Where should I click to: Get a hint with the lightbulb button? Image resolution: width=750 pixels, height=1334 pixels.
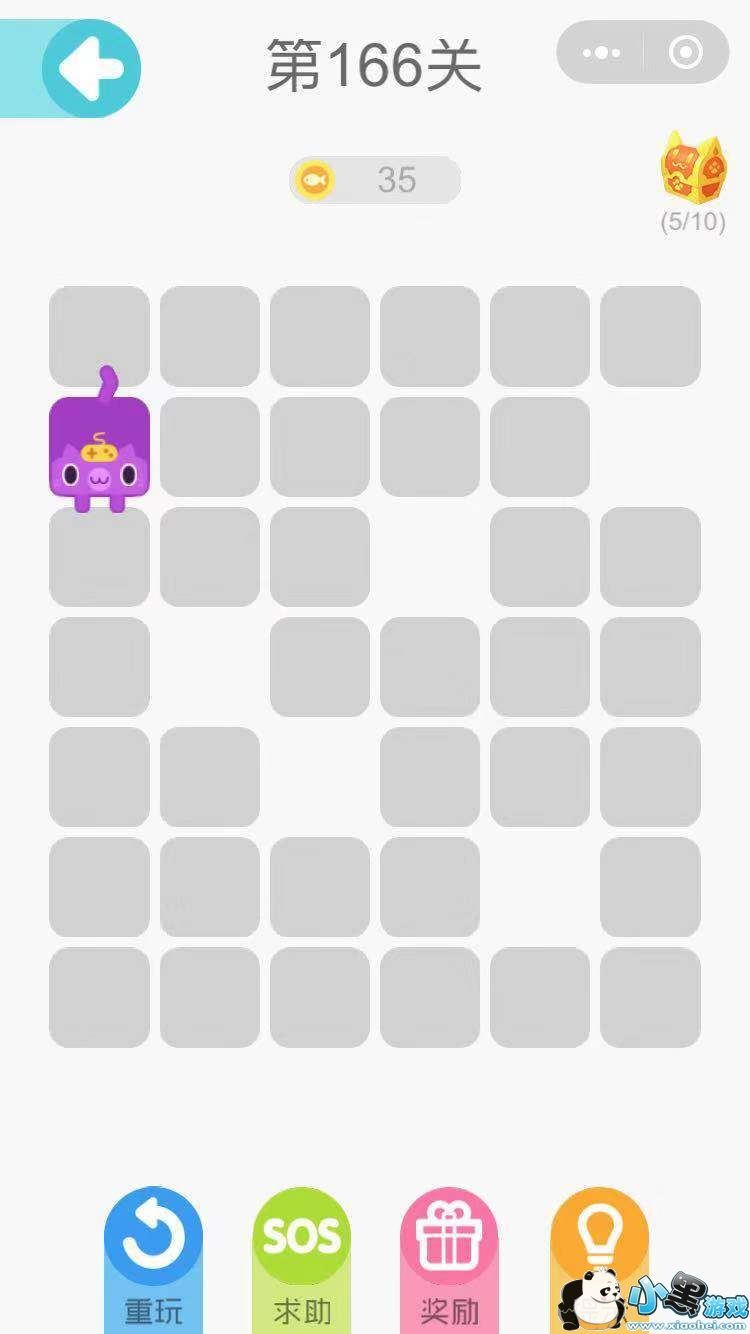pyautogui.click(x=598, y=1238)
